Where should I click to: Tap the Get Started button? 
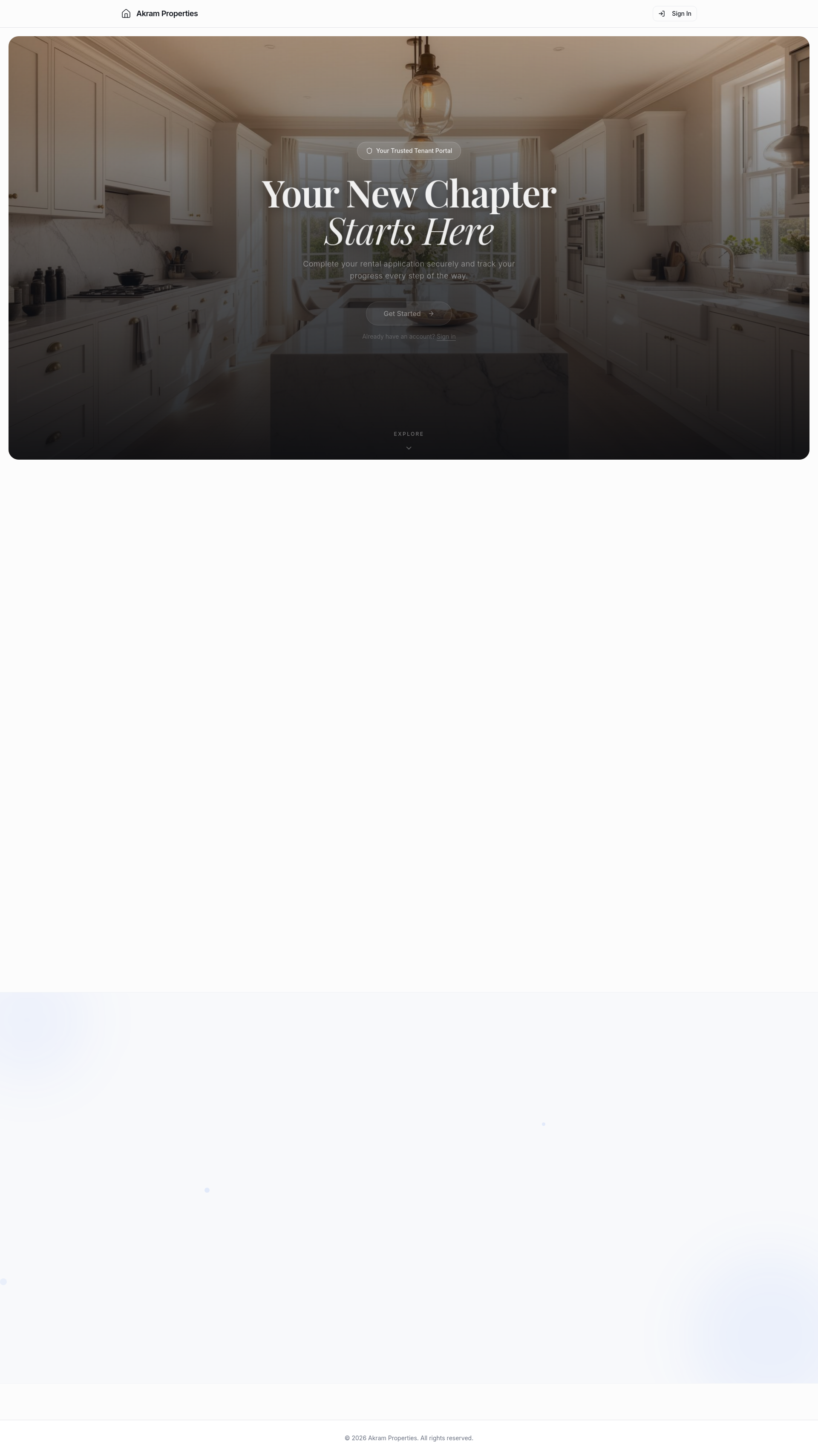pos(409,314)
